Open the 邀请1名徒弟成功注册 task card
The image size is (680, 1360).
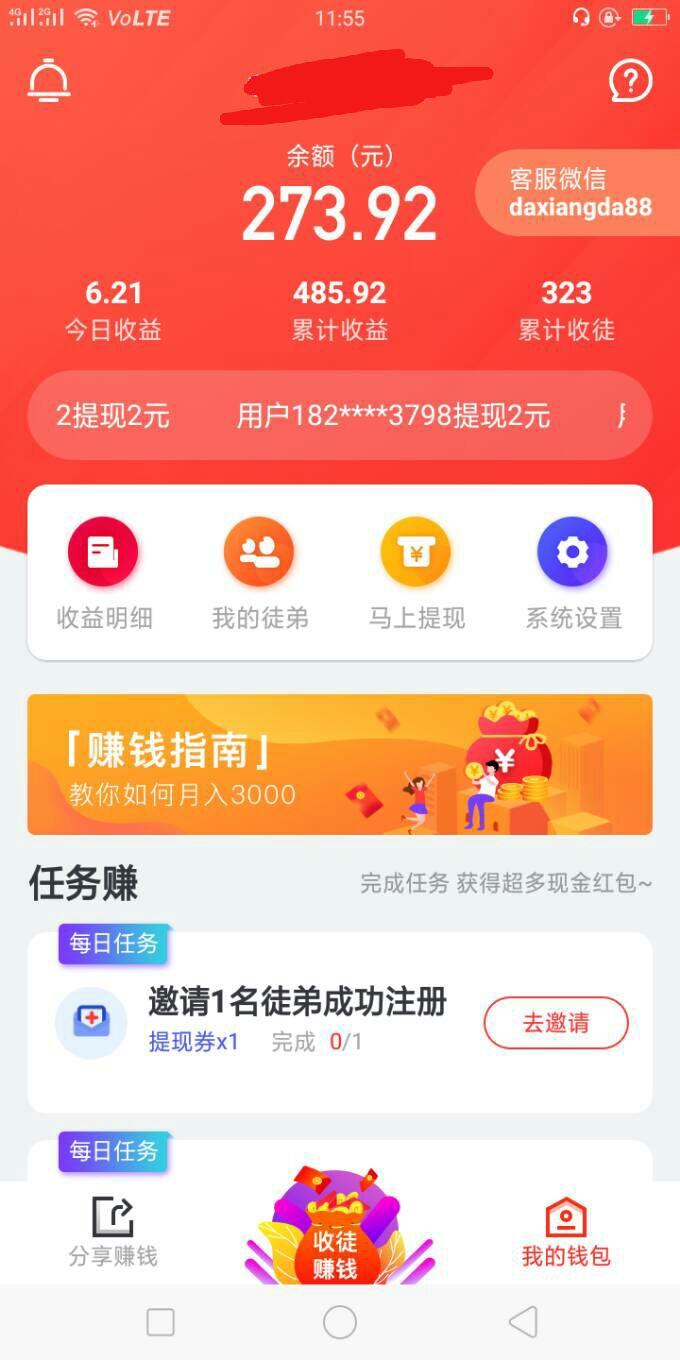[x=340, y=1023]
